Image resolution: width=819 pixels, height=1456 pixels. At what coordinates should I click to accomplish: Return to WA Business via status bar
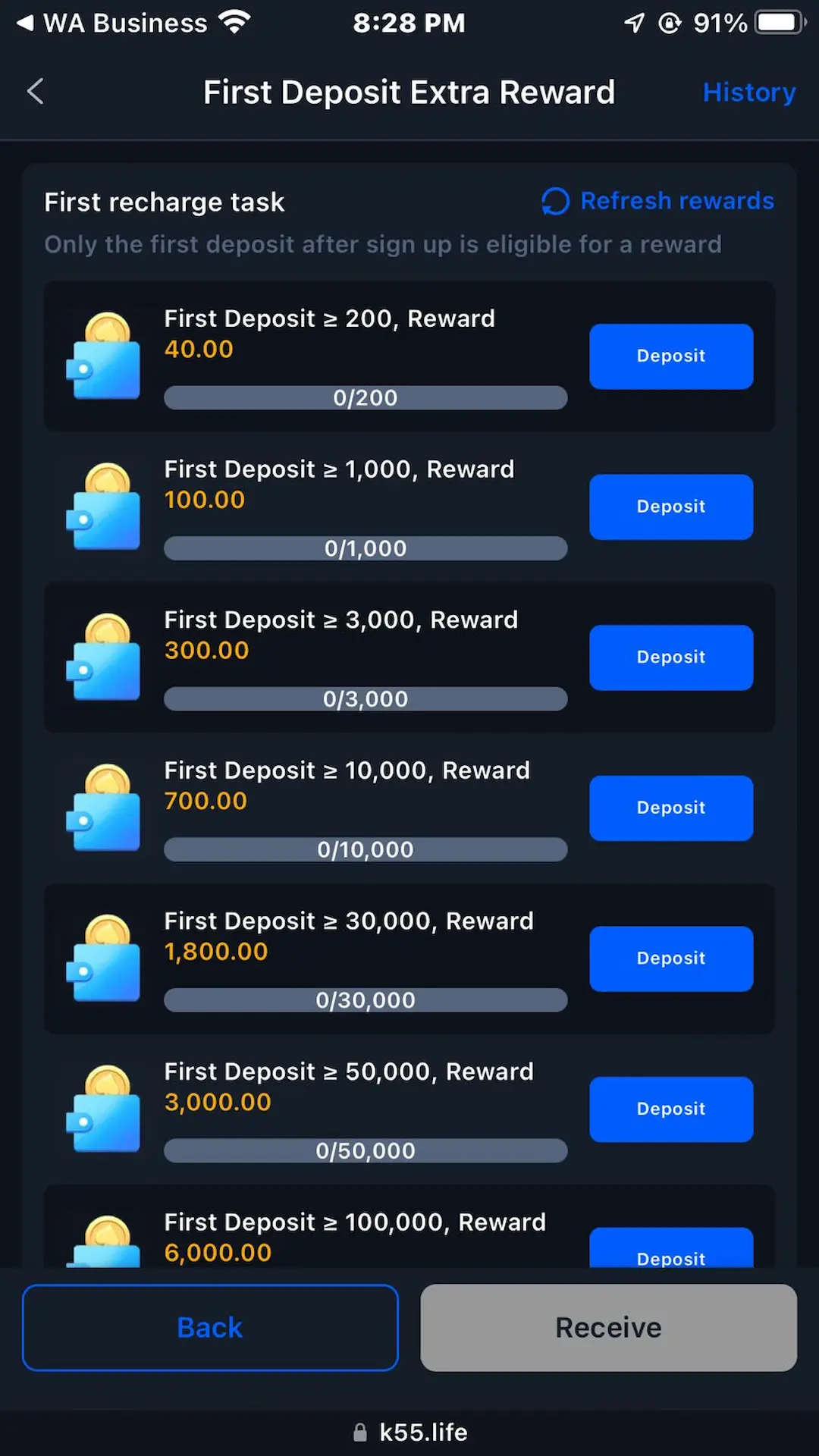pos(114,24)
